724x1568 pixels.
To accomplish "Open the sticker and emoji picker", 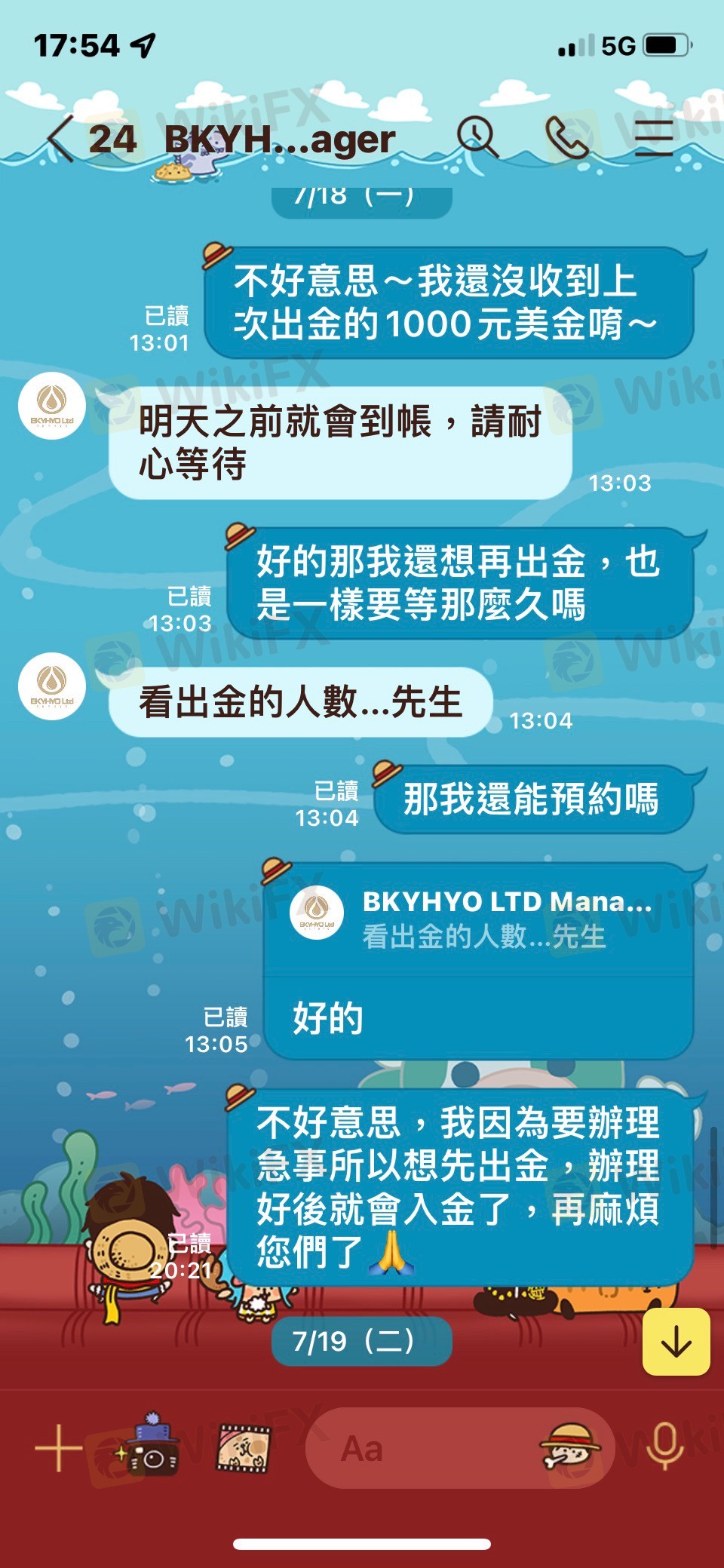I will pos(570,1447).
